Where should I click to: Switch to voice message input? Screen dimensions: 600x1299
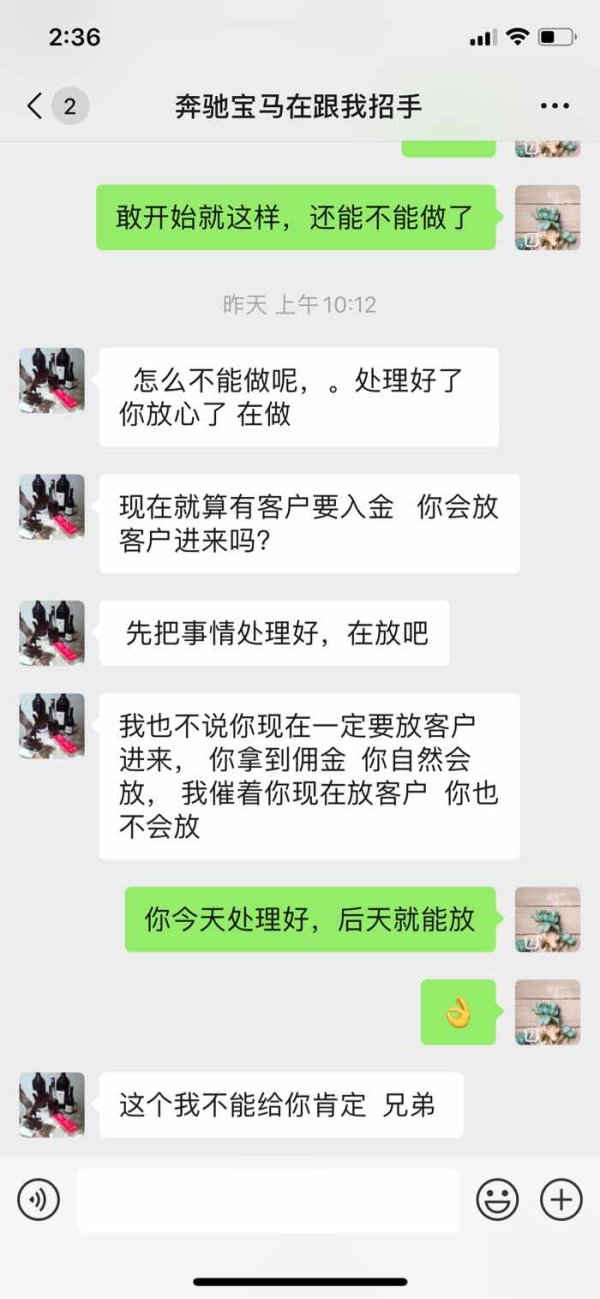[x=39, y=1199]
